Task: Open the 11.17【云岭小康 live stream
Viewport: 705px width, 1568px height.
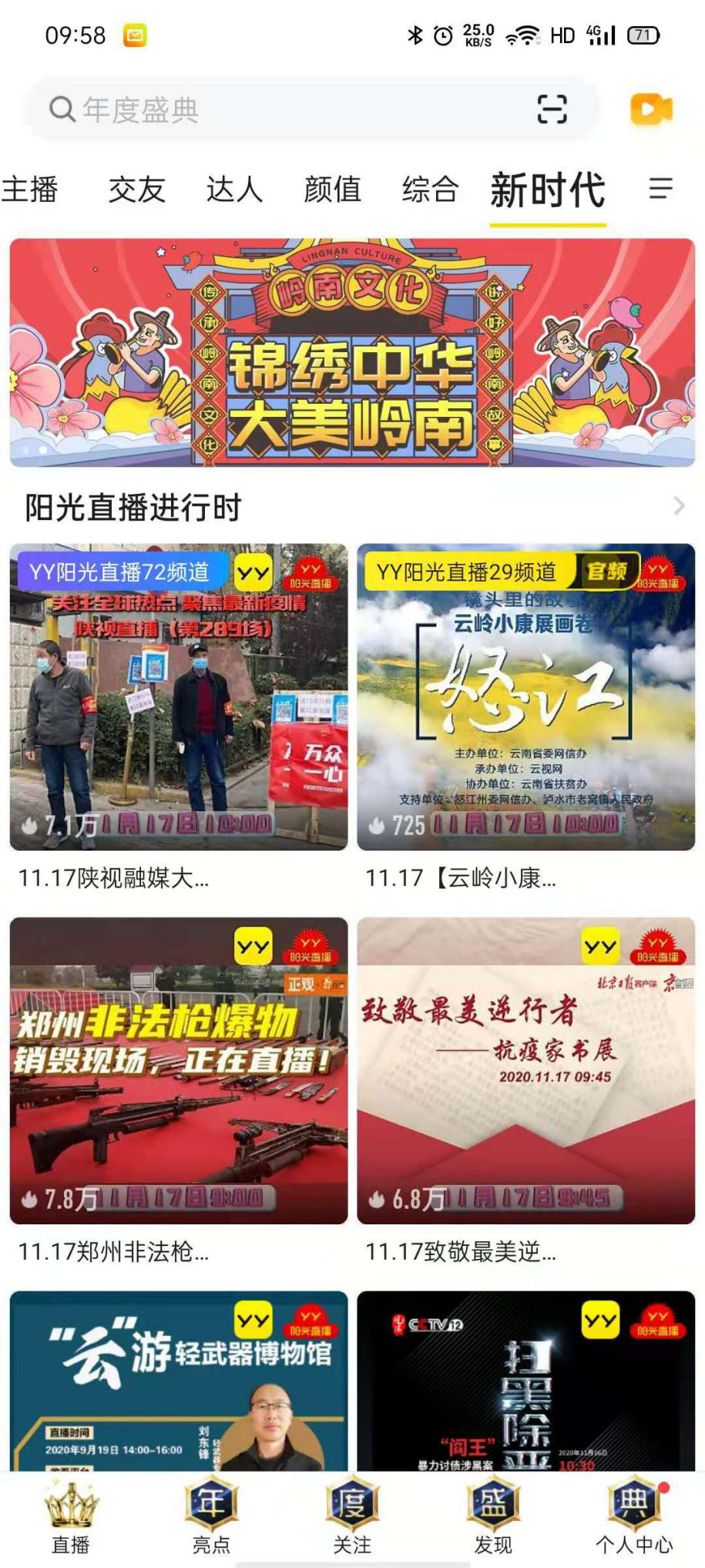Action: 525,697
